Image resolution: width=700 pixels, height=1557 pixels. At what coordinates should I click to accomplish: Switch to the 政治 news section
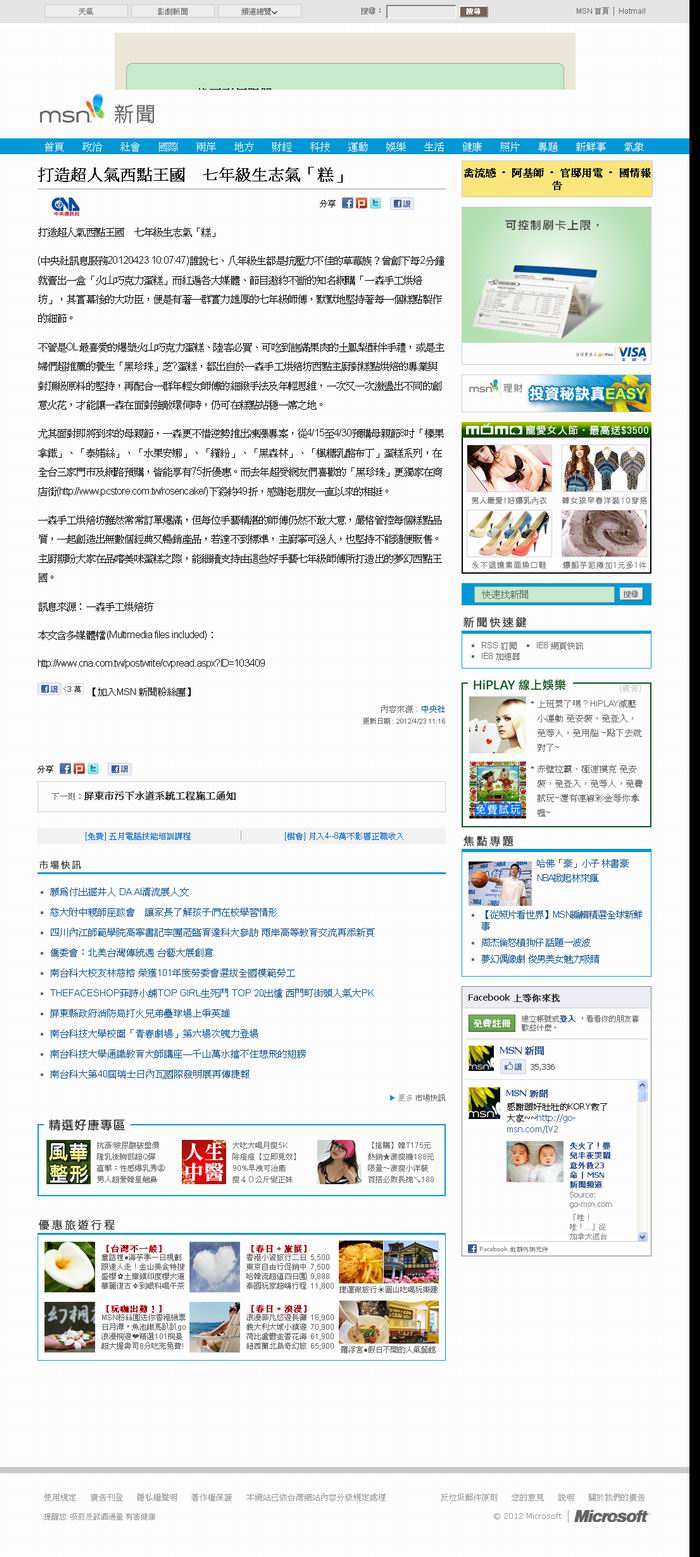click(91, 146)
